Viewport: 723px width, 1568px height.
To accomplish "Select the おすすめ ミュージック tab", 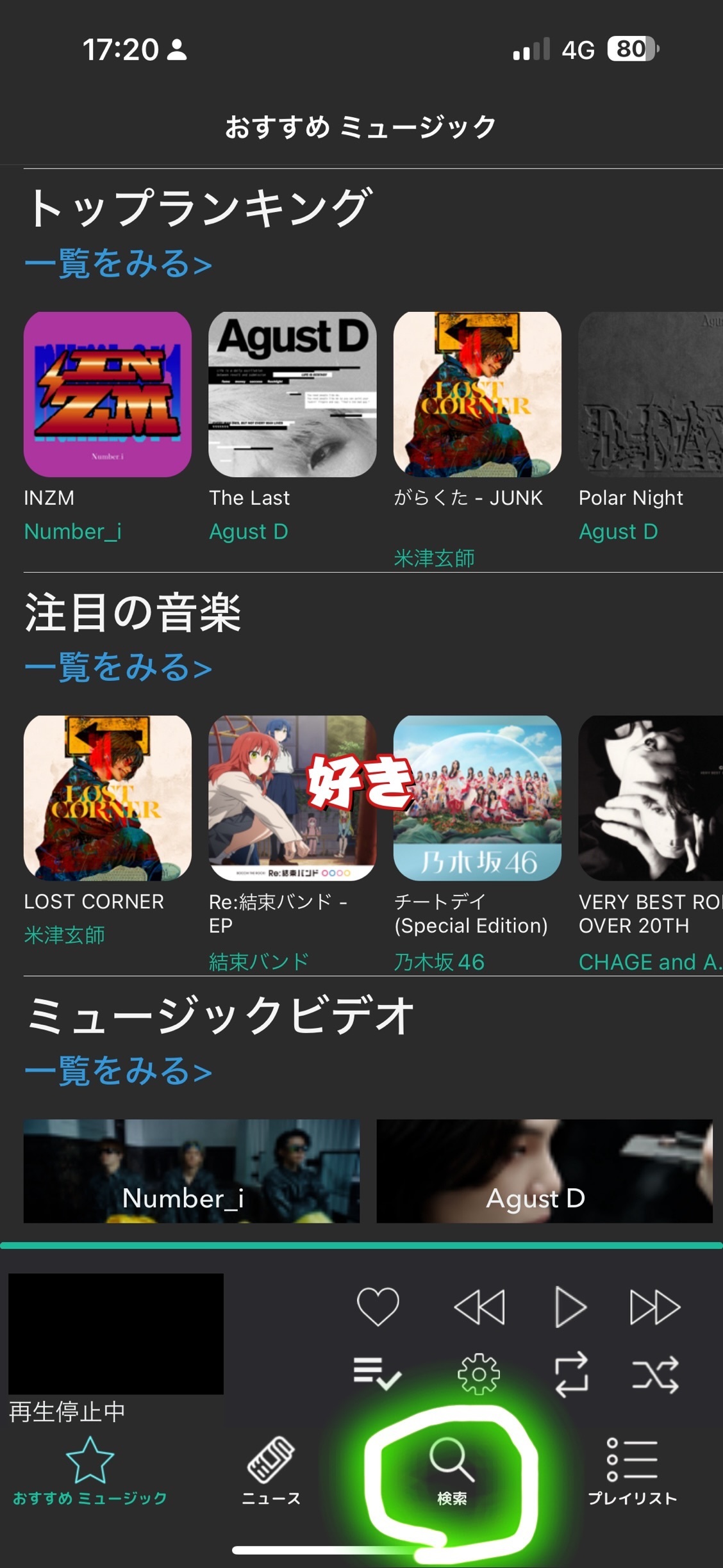I will click(90, 1471).
